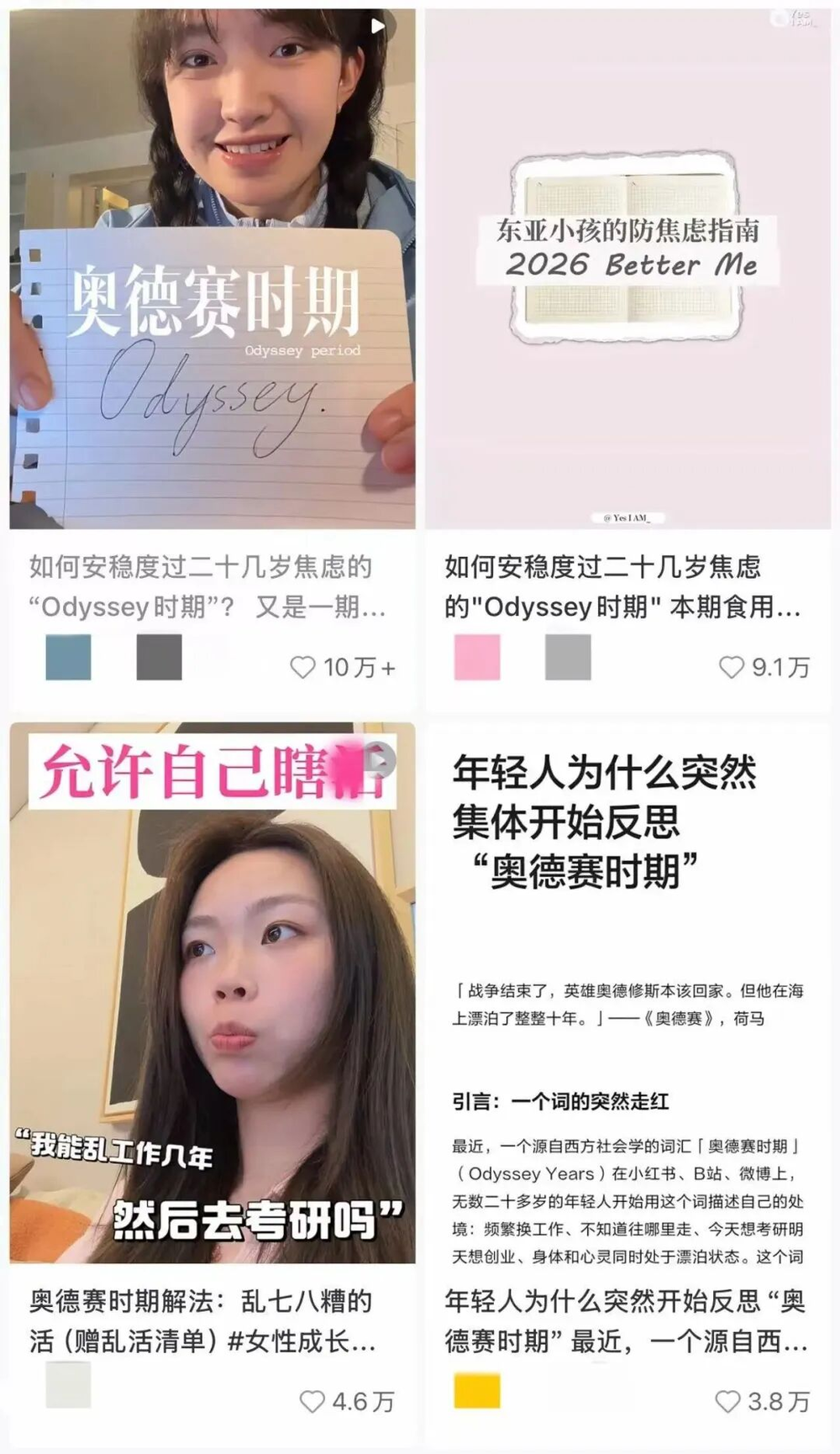This screenshot has width=840, height=1454.
Task: Open the 允许自己瞎活 video post
Action: 212,991
